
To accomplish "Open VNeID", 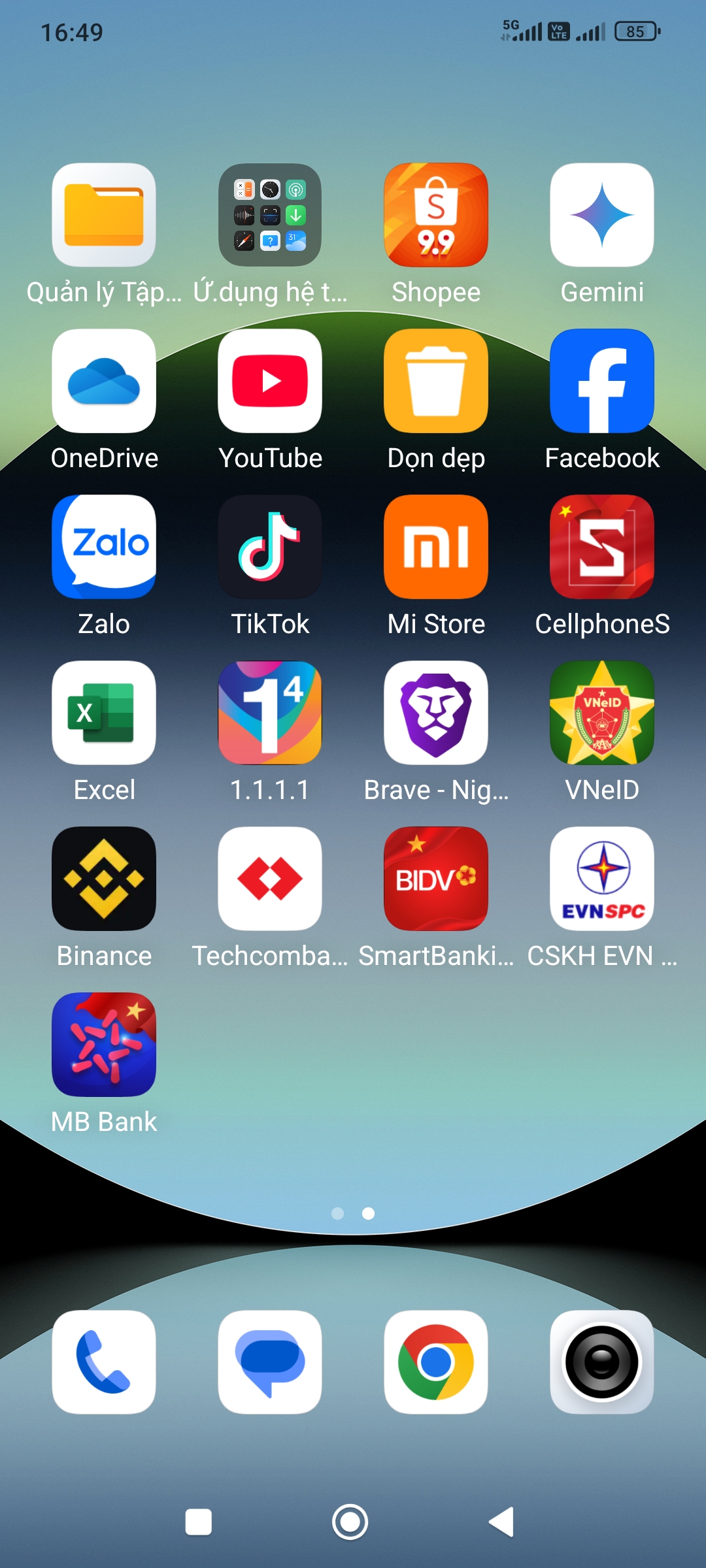I will pos(602,713).
